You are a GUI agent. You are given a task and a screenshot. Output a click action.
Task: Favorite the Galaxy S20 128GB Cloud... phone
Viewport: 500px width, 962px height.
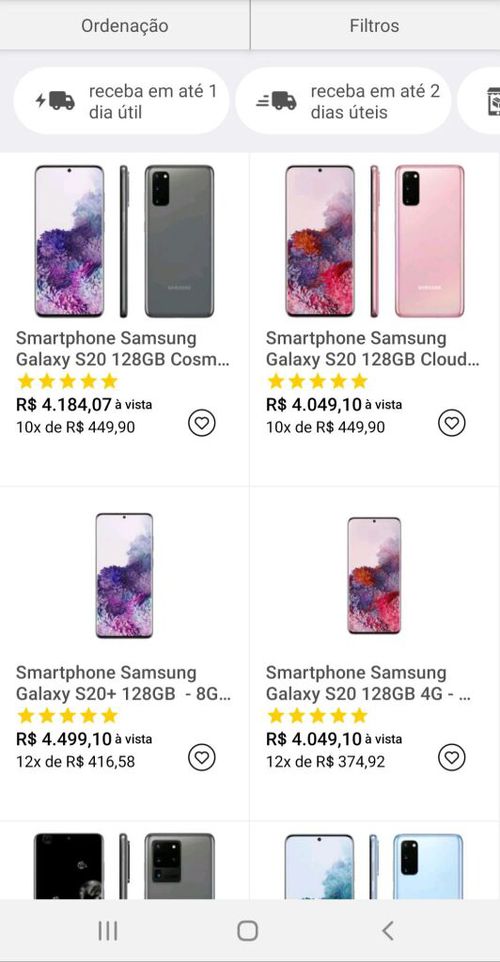[x=452, y=423]
